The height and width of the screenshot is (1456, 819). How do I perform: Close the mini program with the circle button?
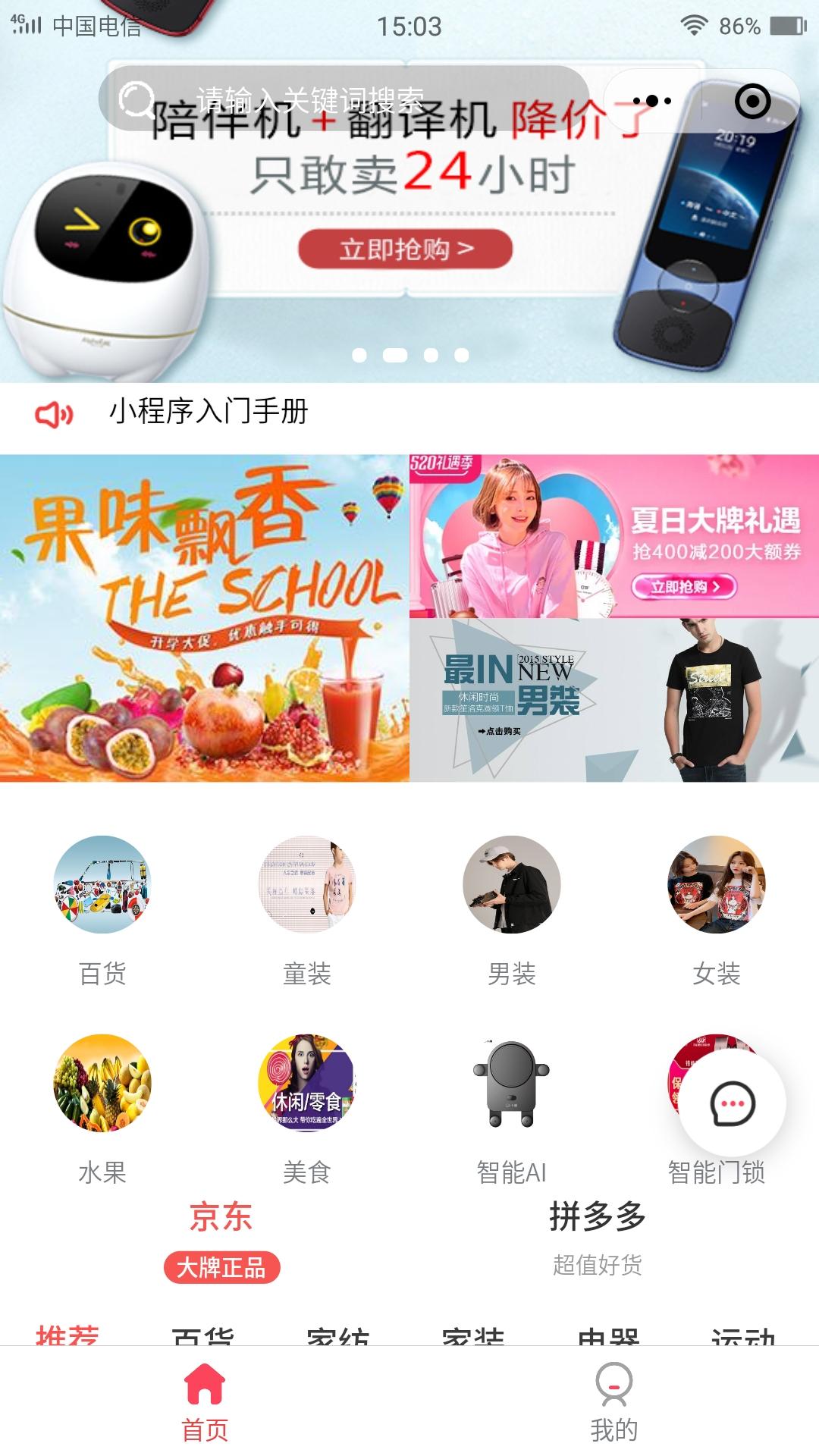(x=752, y=101)
